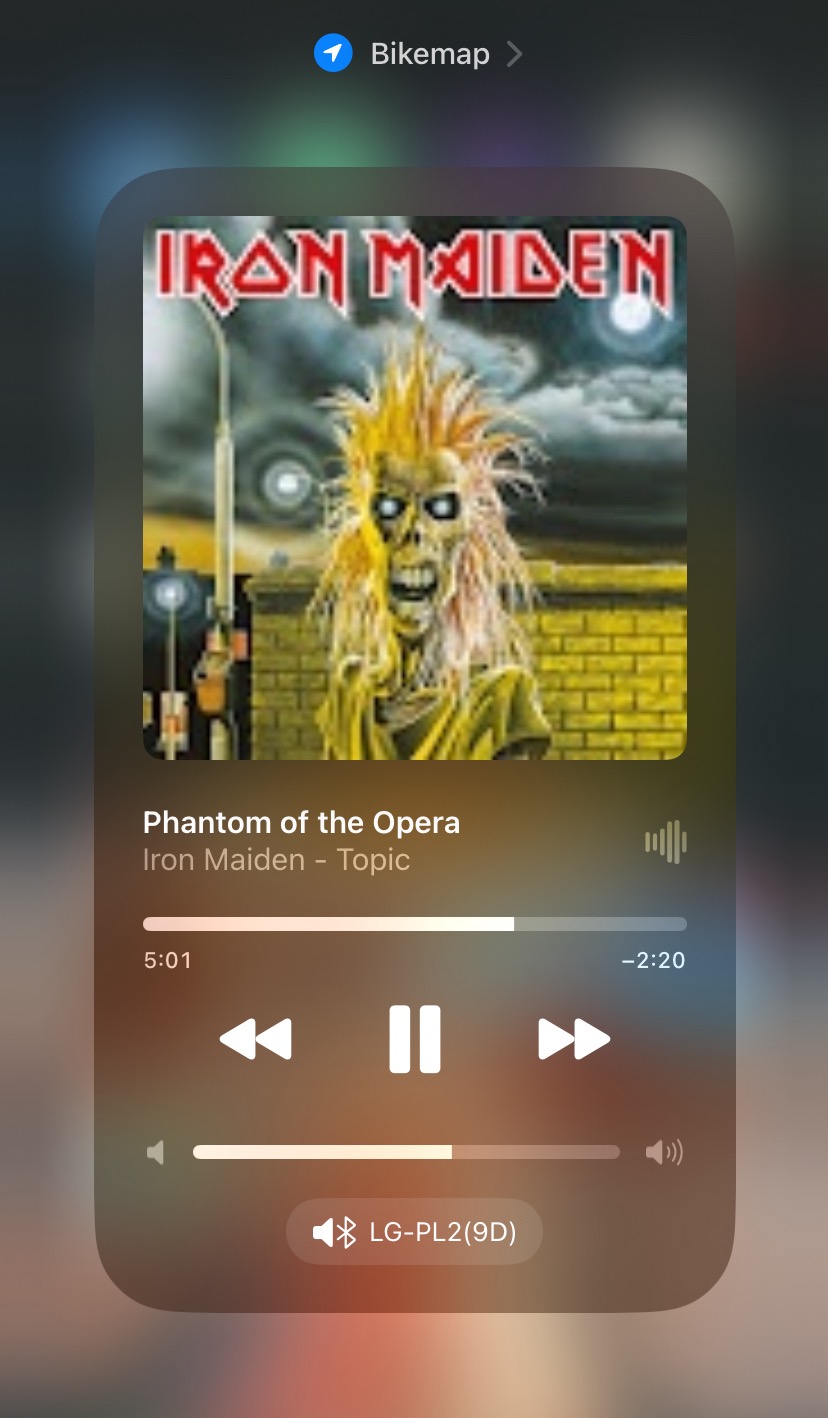The width and height of the screenshot is (828, 1418).
Task: Open Bikemap from the location indicator
Action: coord(419,53)
